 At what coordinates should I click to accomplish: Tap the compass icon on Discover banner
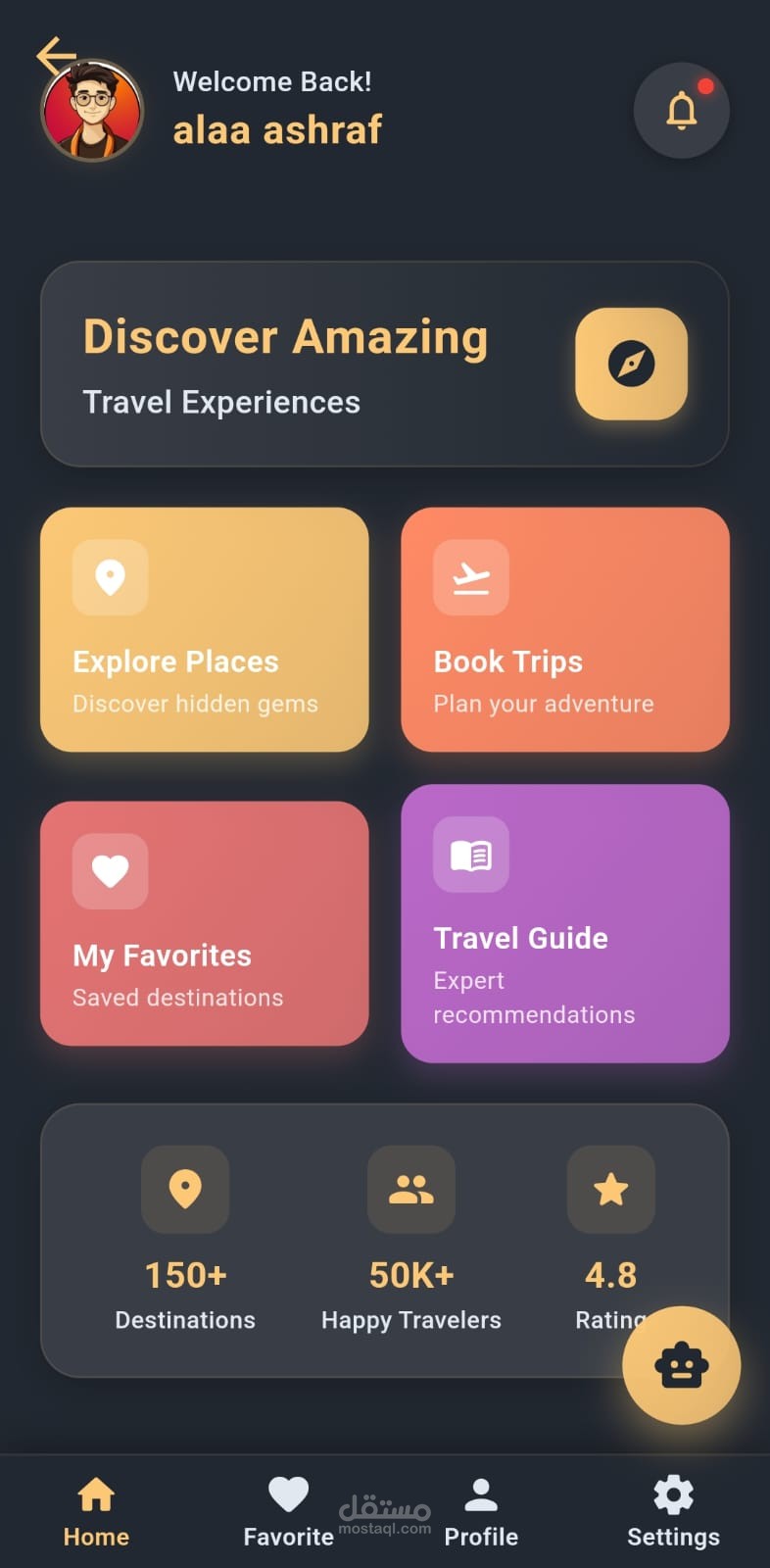[631, 364]
